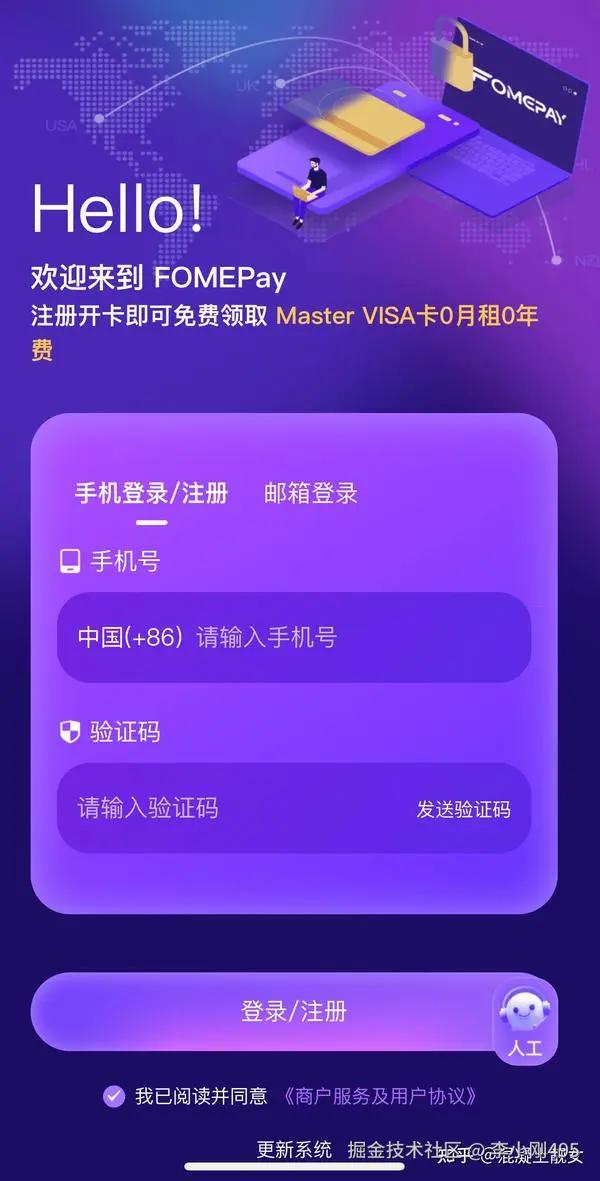Tap 发送验证码 to send code
600x1181 pixels.
[463, 809]
